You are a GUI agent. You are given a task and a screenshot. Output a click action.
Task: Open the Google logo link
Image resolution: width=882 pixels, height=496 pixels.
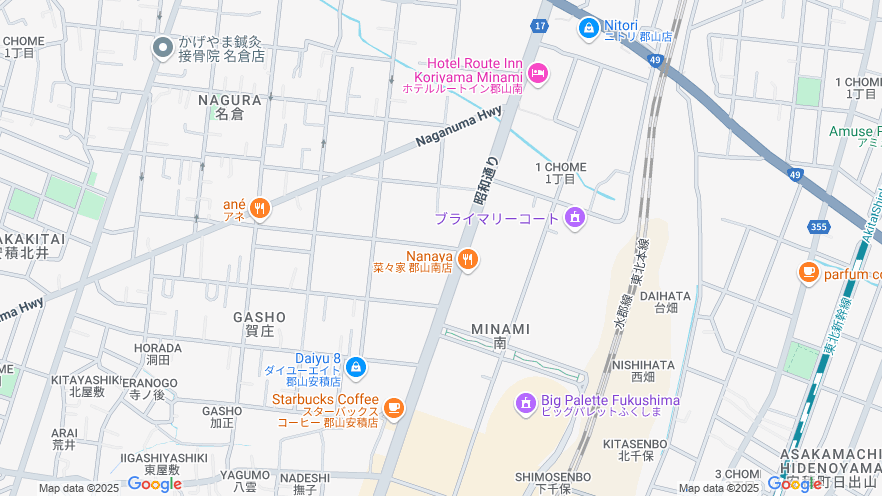[154, 484]
